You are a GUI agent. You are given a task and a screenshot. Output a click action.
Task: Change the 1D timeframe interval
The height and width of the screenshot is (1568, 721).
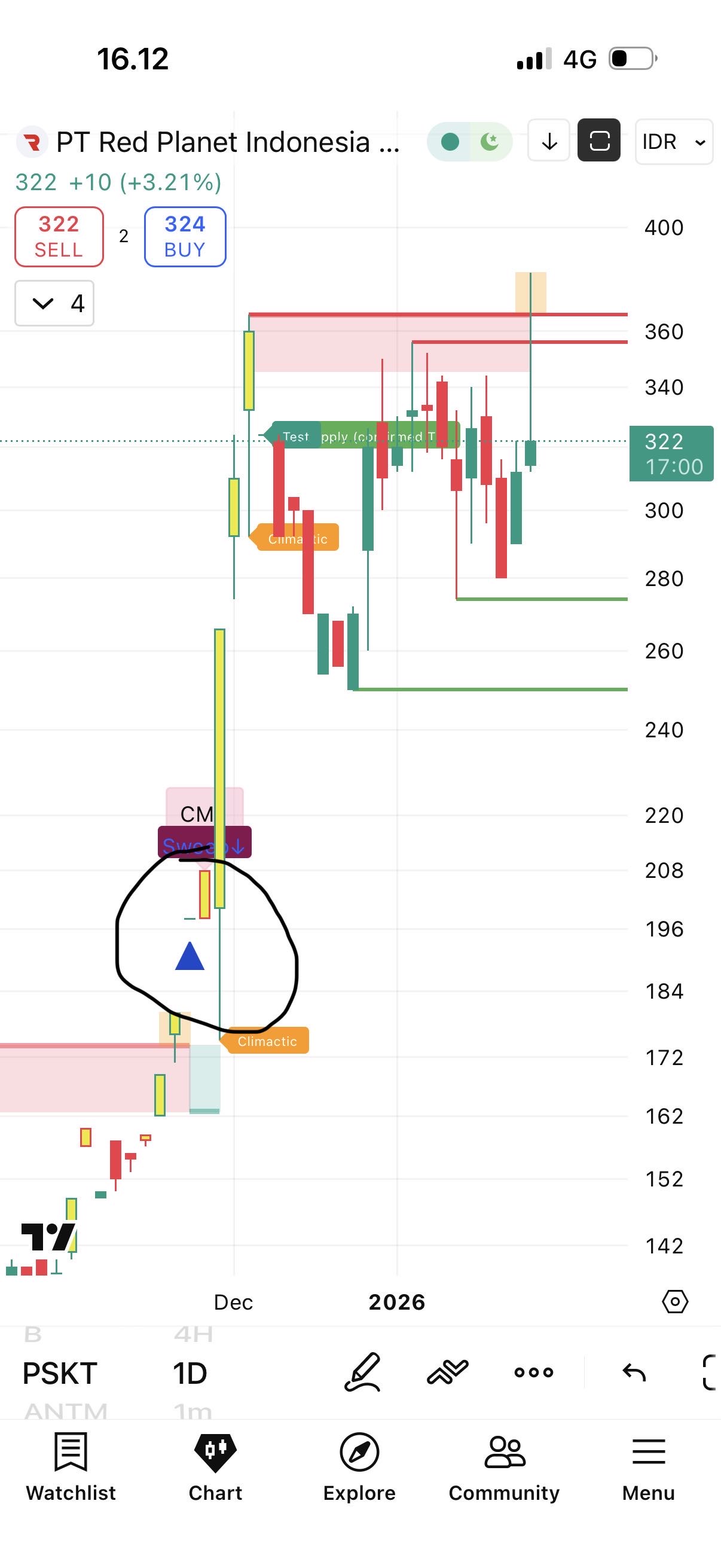(x=190, y=1373)
